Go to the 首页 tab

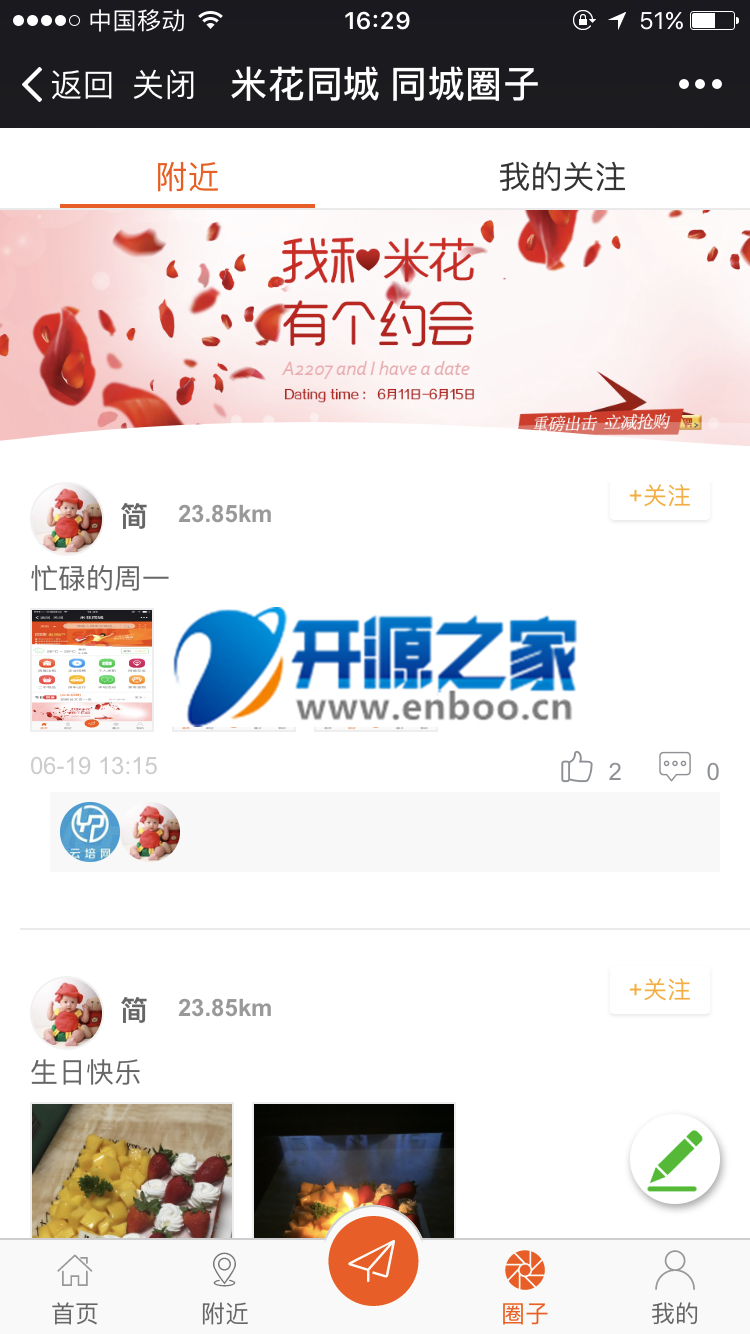75,1288
